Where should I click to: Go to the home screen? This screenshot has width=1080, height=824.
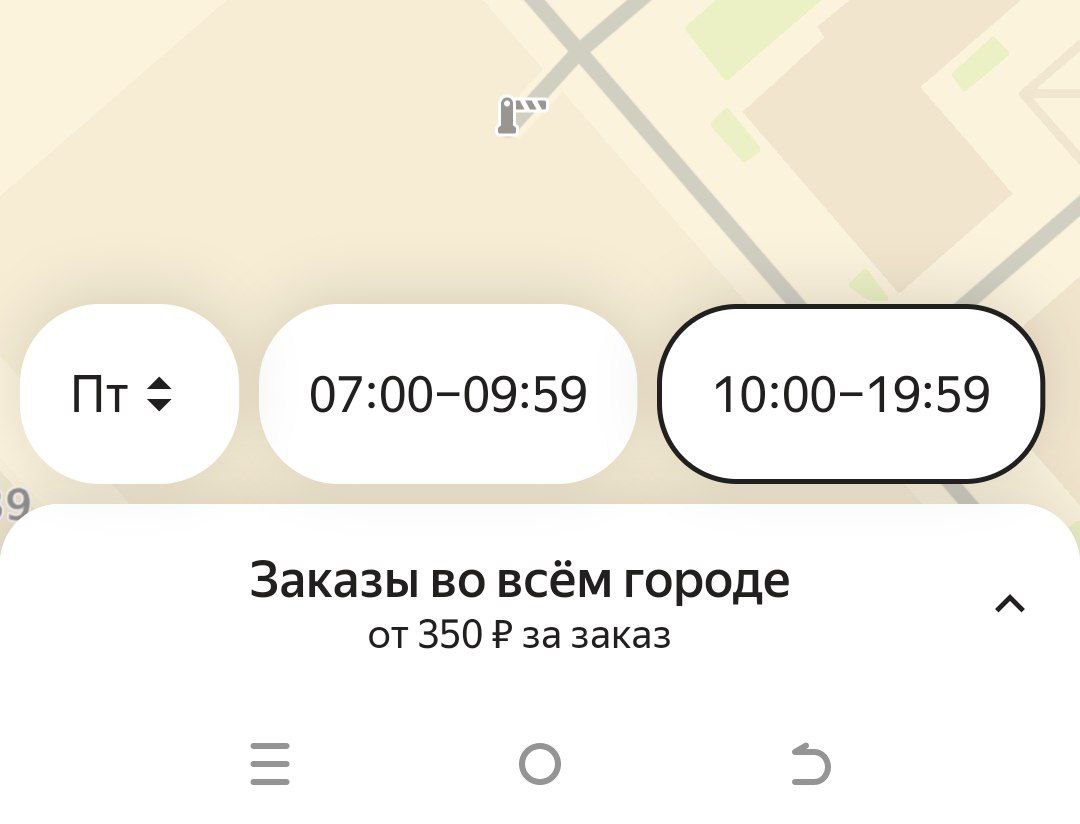coord(540,765)
